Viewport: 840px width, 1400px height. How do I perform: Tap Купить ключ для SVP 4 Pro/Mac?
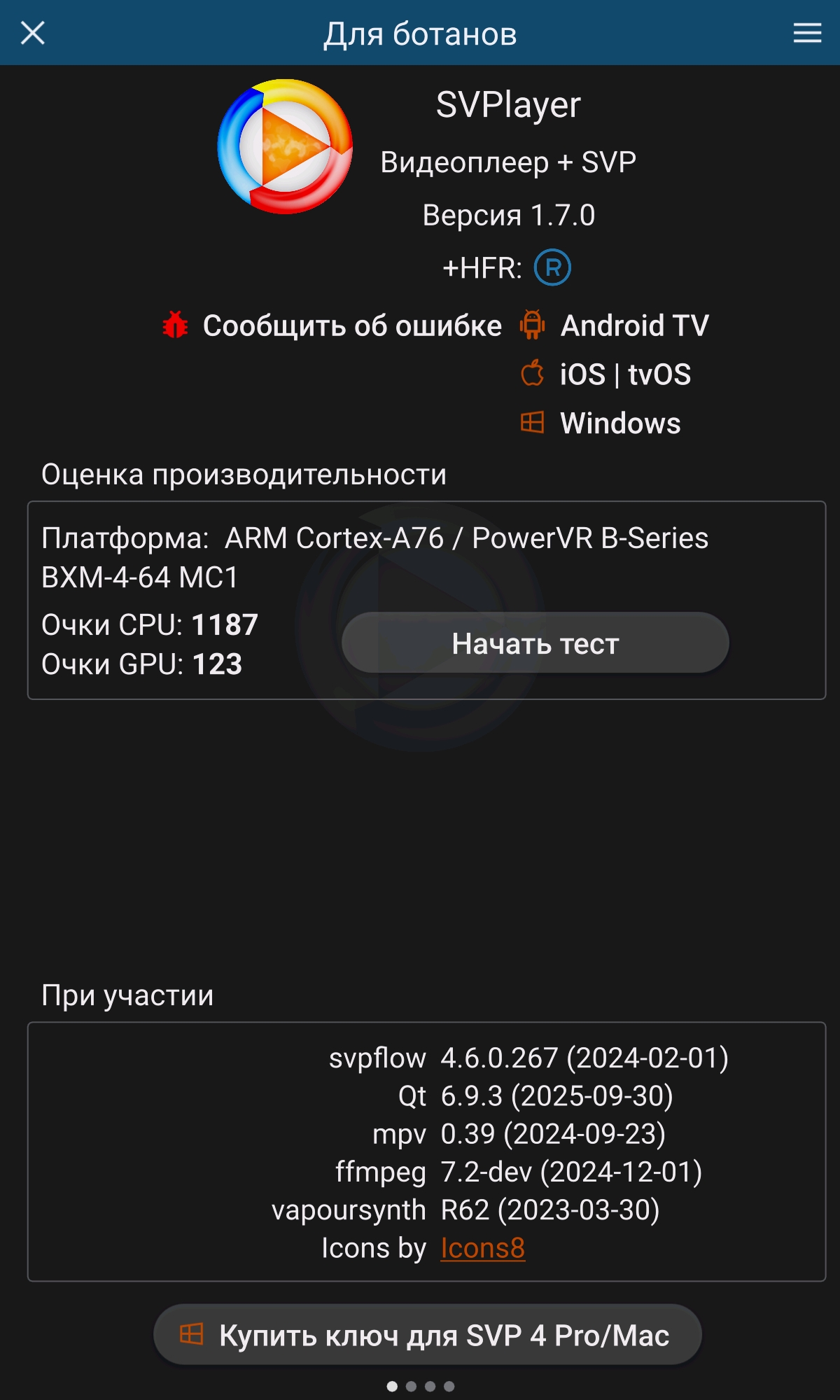click(427, 1335)
